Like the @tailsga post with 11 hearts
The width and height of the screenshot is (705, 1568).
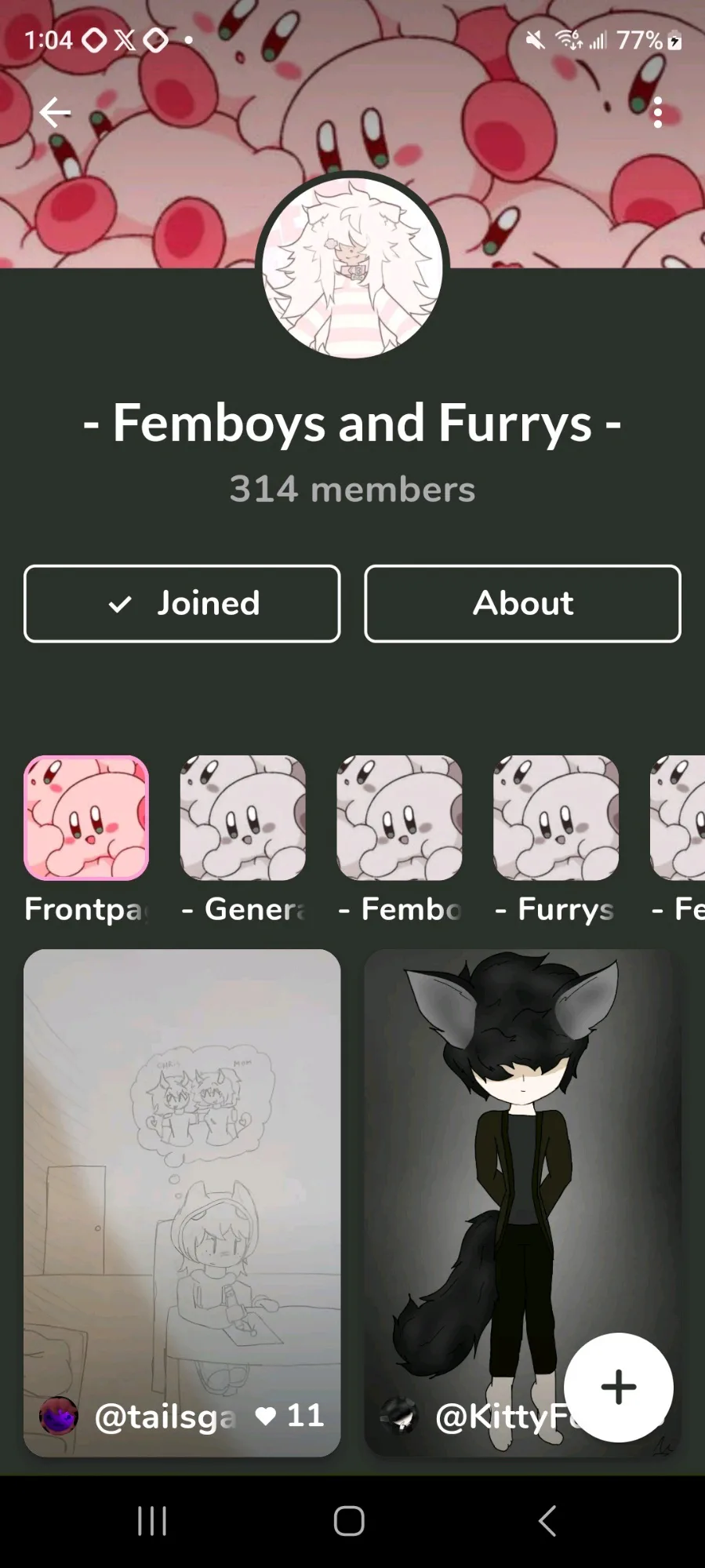tap(266, 1416)
